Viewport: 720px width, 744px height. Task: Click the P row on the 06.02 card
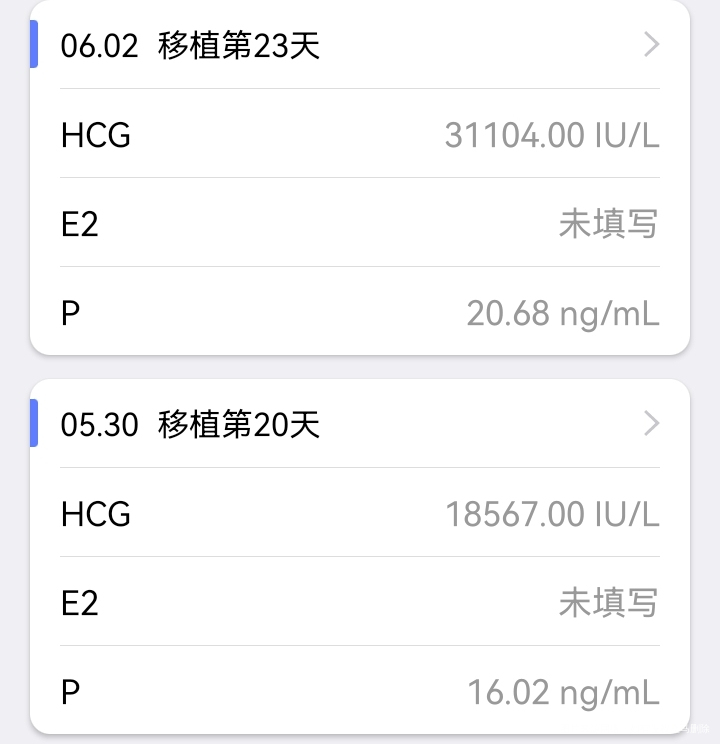(x=69, y=313)
